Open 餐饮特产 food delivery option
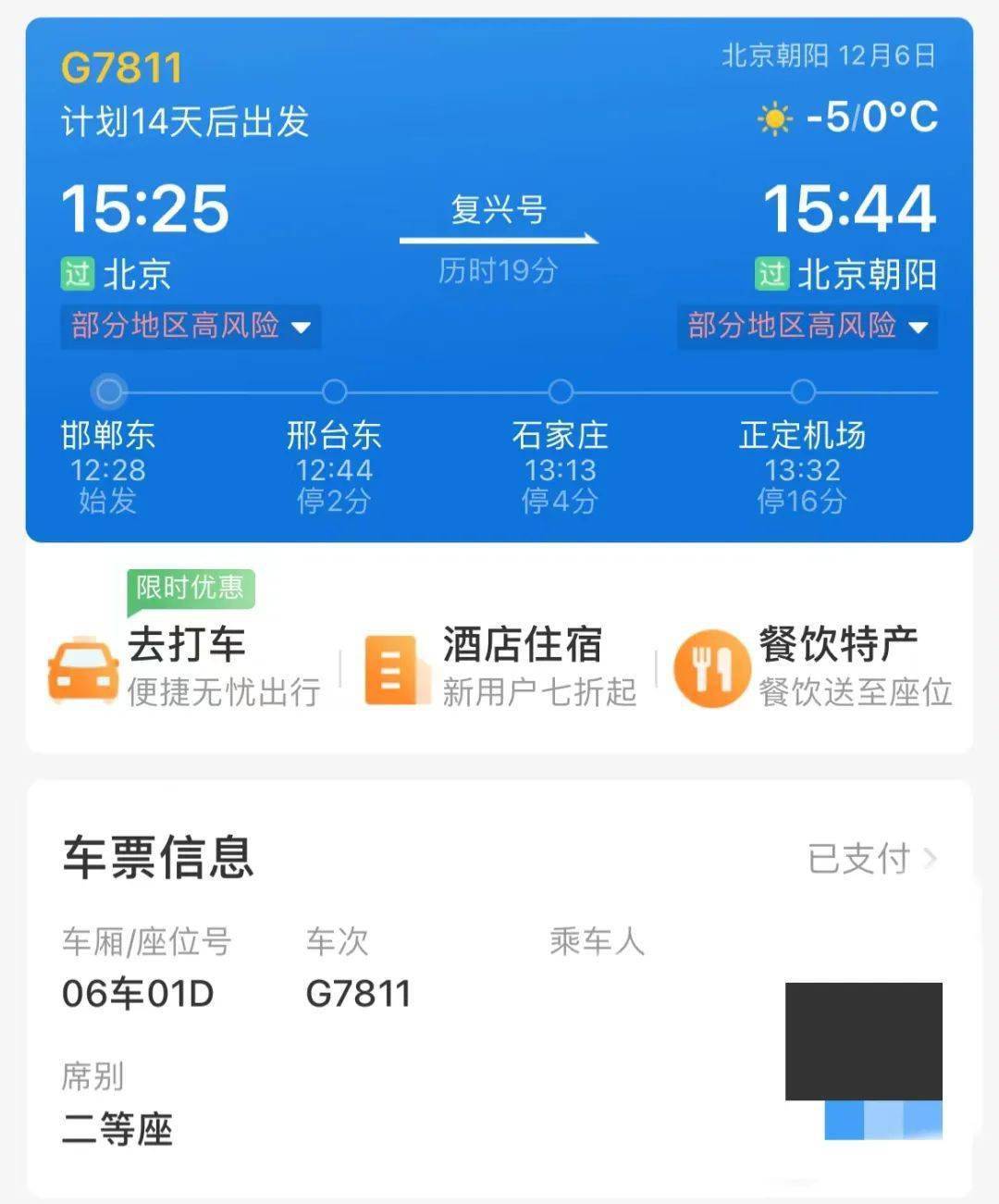 click(x=814, y=666)
